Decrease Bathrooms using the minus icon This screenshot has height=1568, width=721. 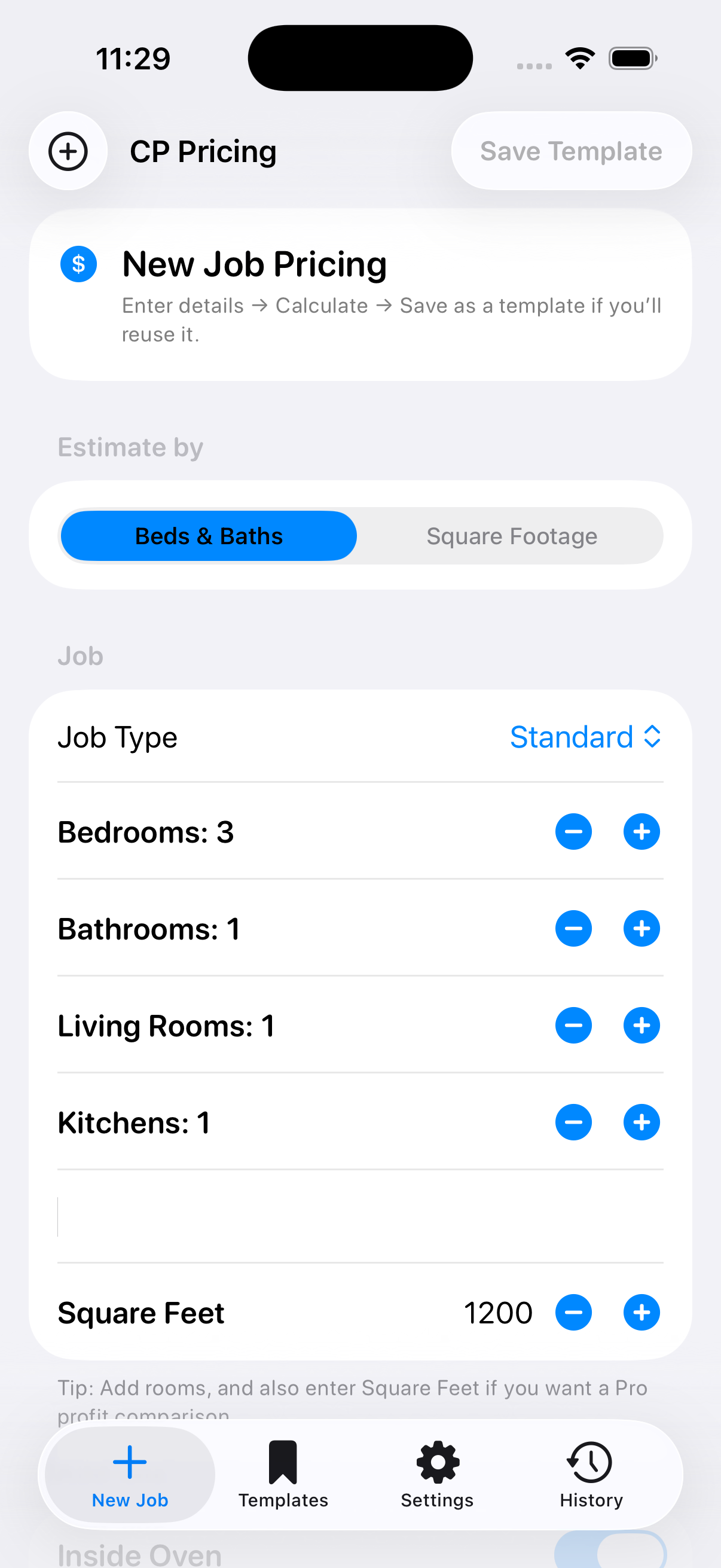(x=573, y=928)
